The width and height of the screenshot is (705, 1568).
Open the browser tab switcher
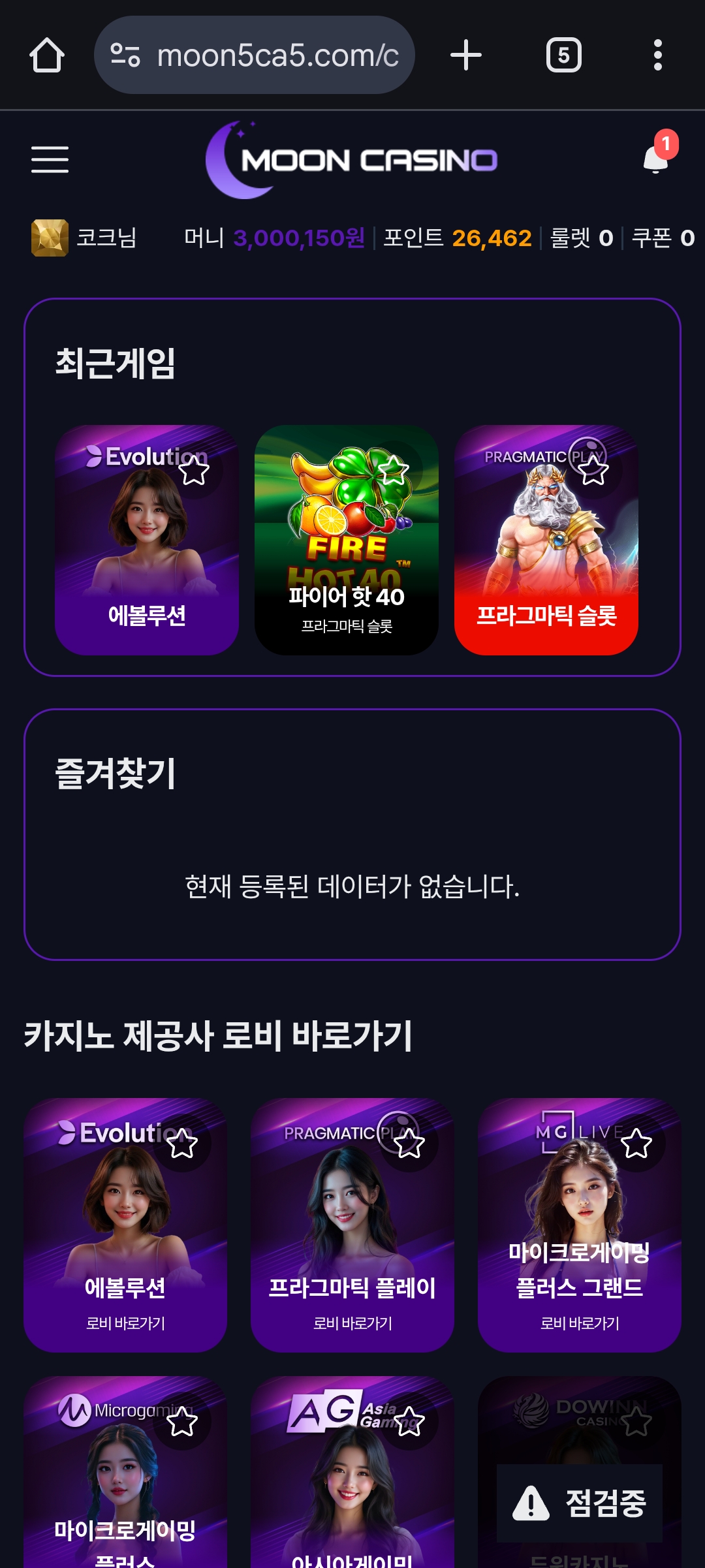(x=563, y=55)
